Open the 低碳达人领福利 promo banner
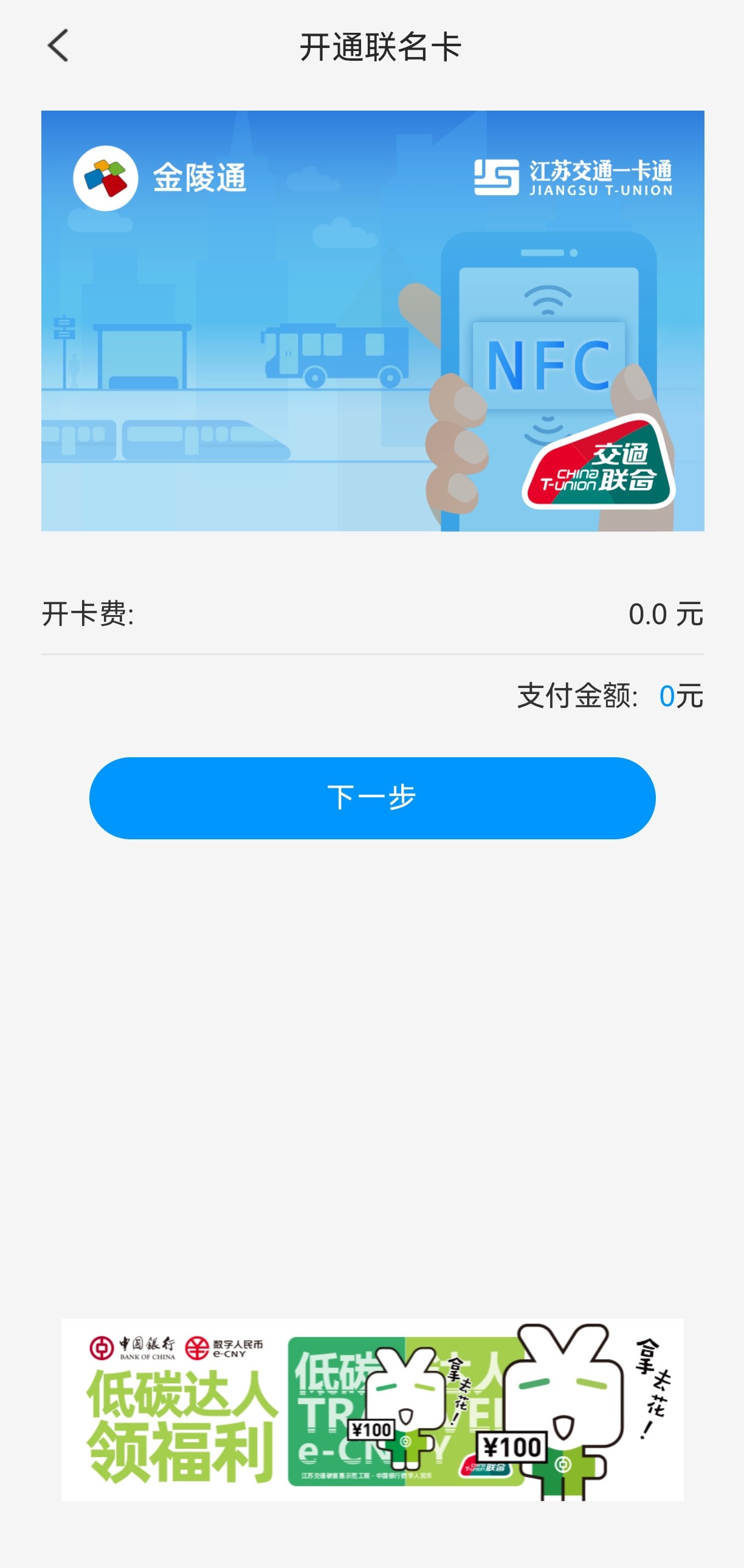The image size is (744, 1568). point(372,1409)
